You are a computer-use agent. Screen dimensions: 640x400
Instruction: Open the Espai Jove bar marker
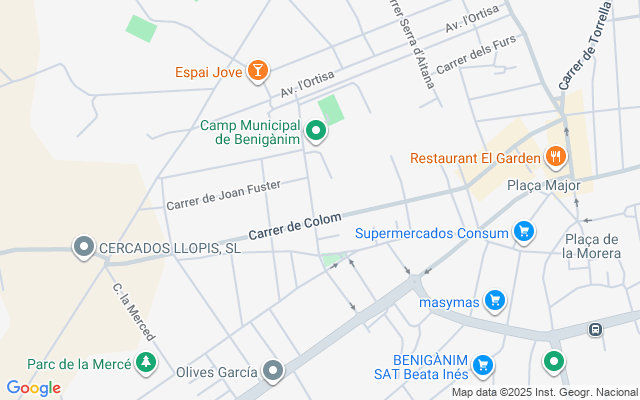pos(258,70)
